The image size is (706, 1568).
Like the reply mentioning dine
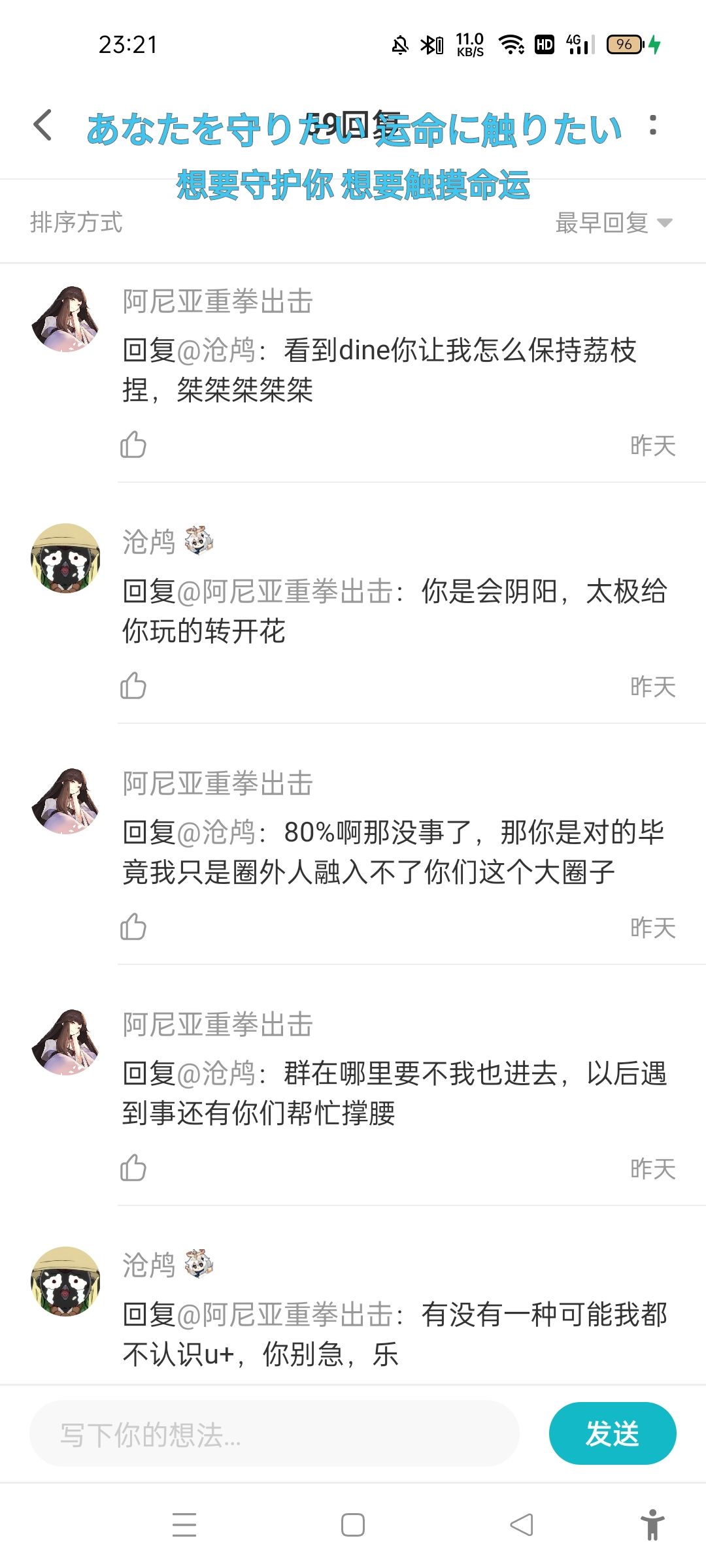coord(133,445)
